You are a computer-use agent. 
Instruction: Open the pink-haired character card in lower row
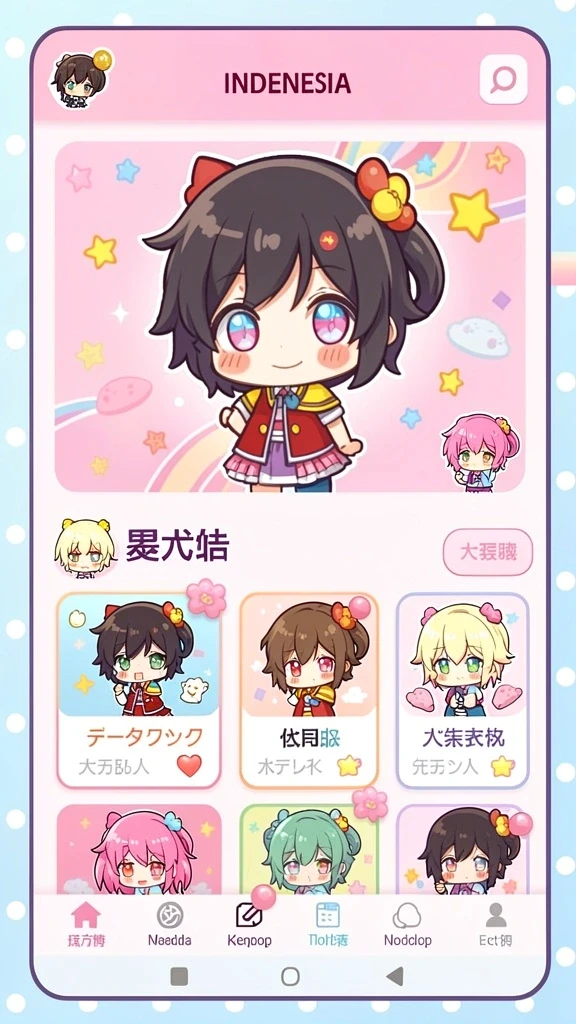tap(138, 849)
